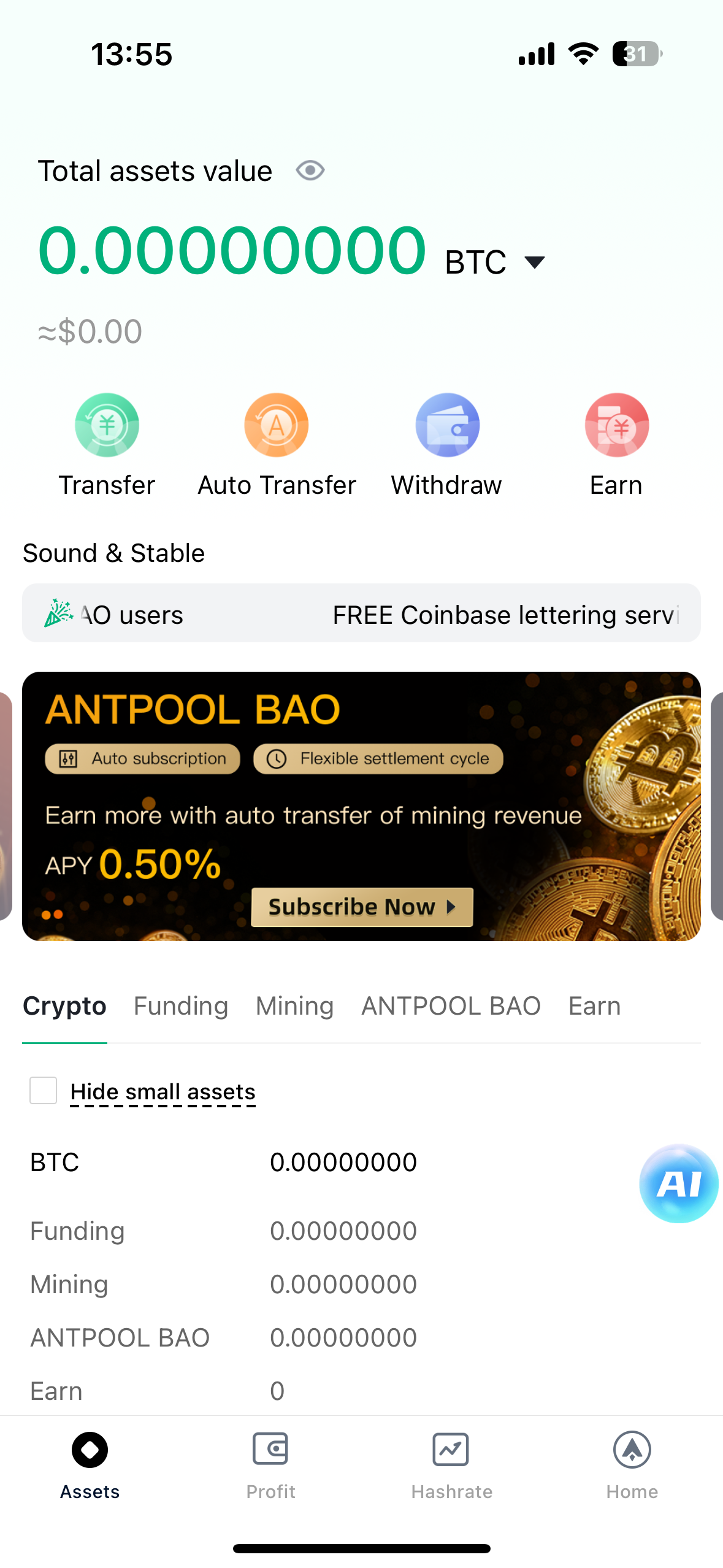
Task: Open Hashrate in bottom navigation
Action: pyautogui.click(x=451, y=1465)
